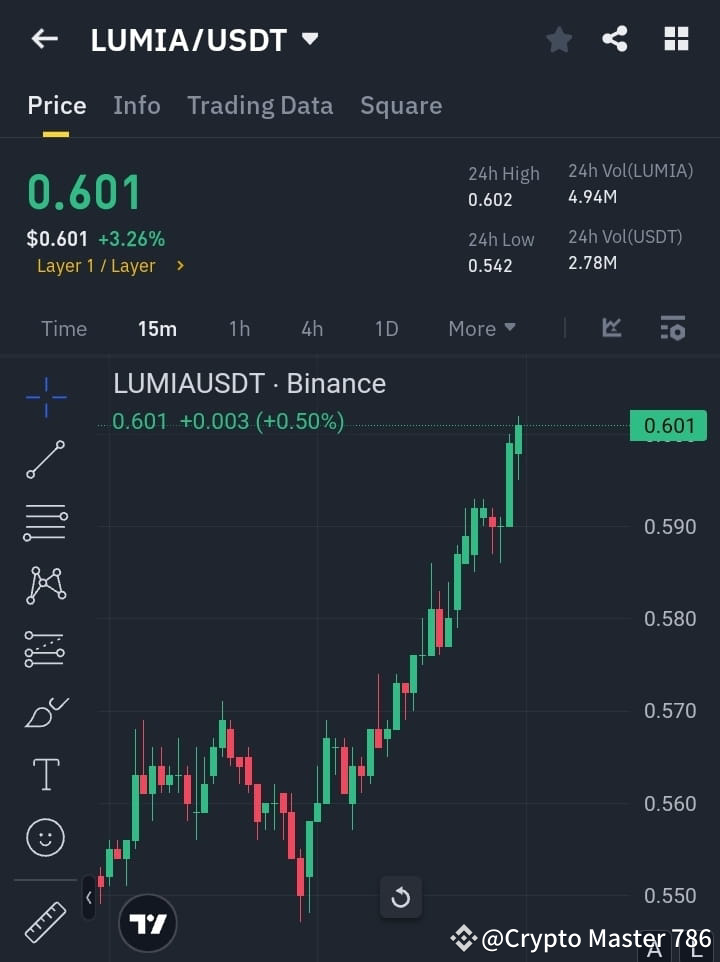Open the Square tab
The image size is (720, 962).
tap(400, 105)
